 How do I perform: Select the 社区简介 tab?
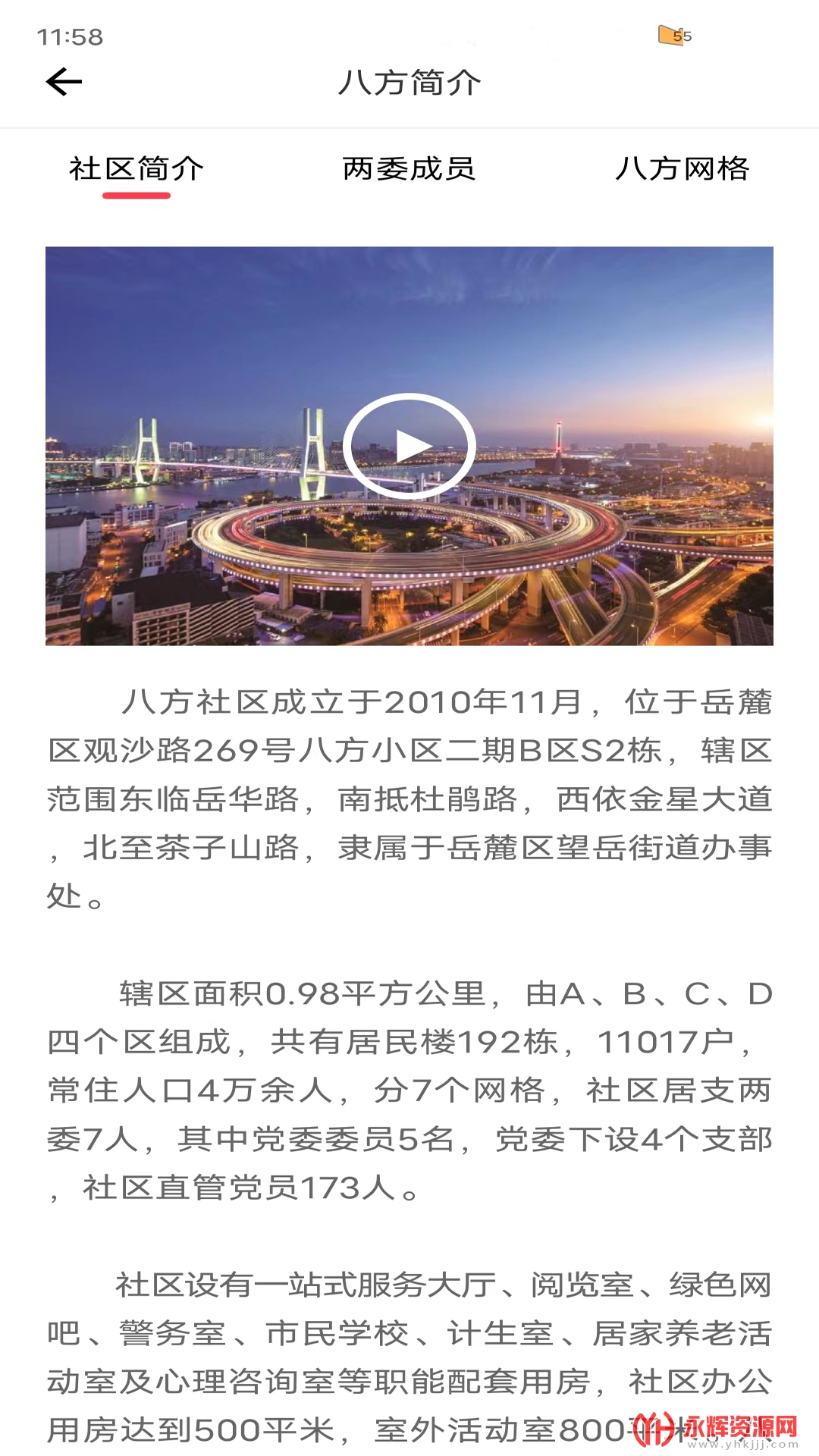pos(136,169)
